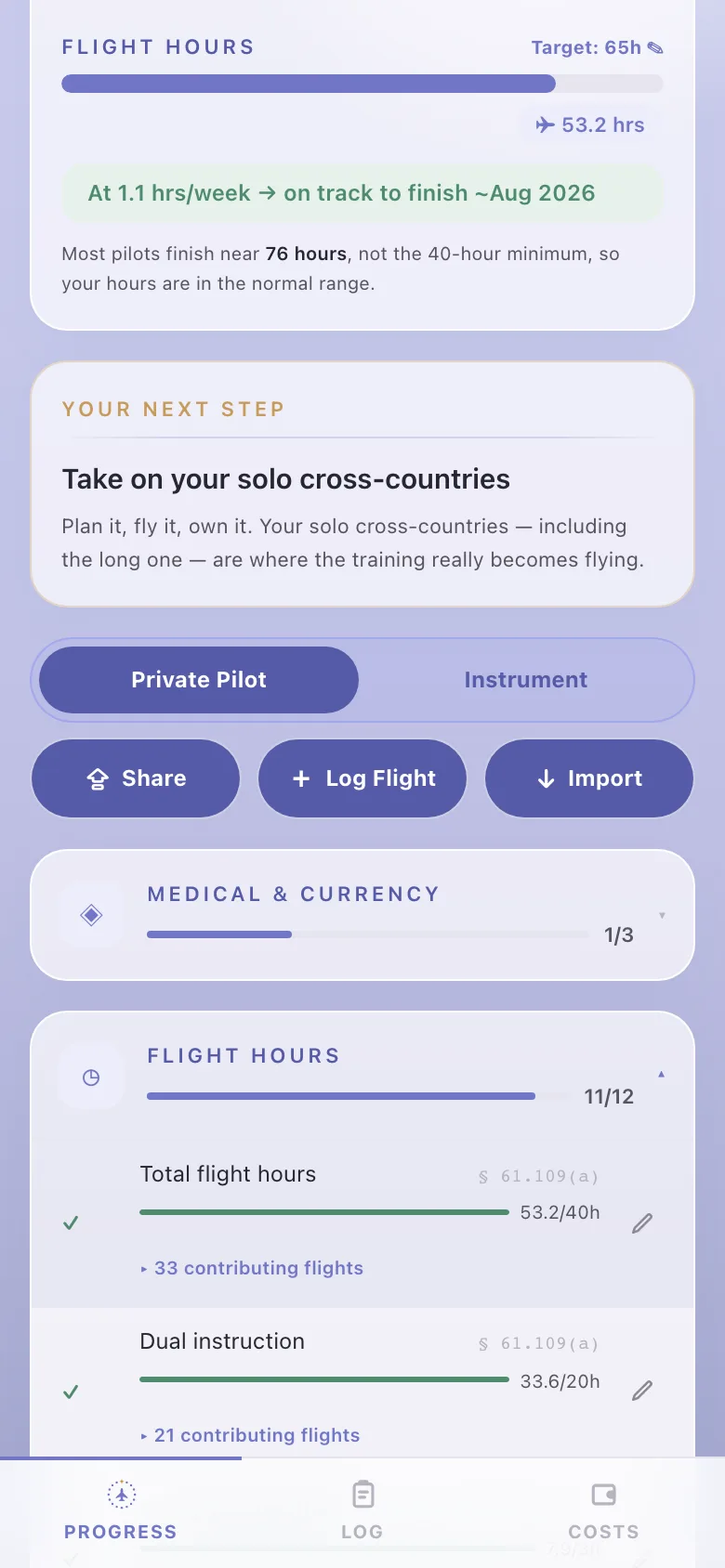The height and width of the screenshot is (1568, 725).
Task: Show the 21 contributing flights
Action: (250, 1435)
